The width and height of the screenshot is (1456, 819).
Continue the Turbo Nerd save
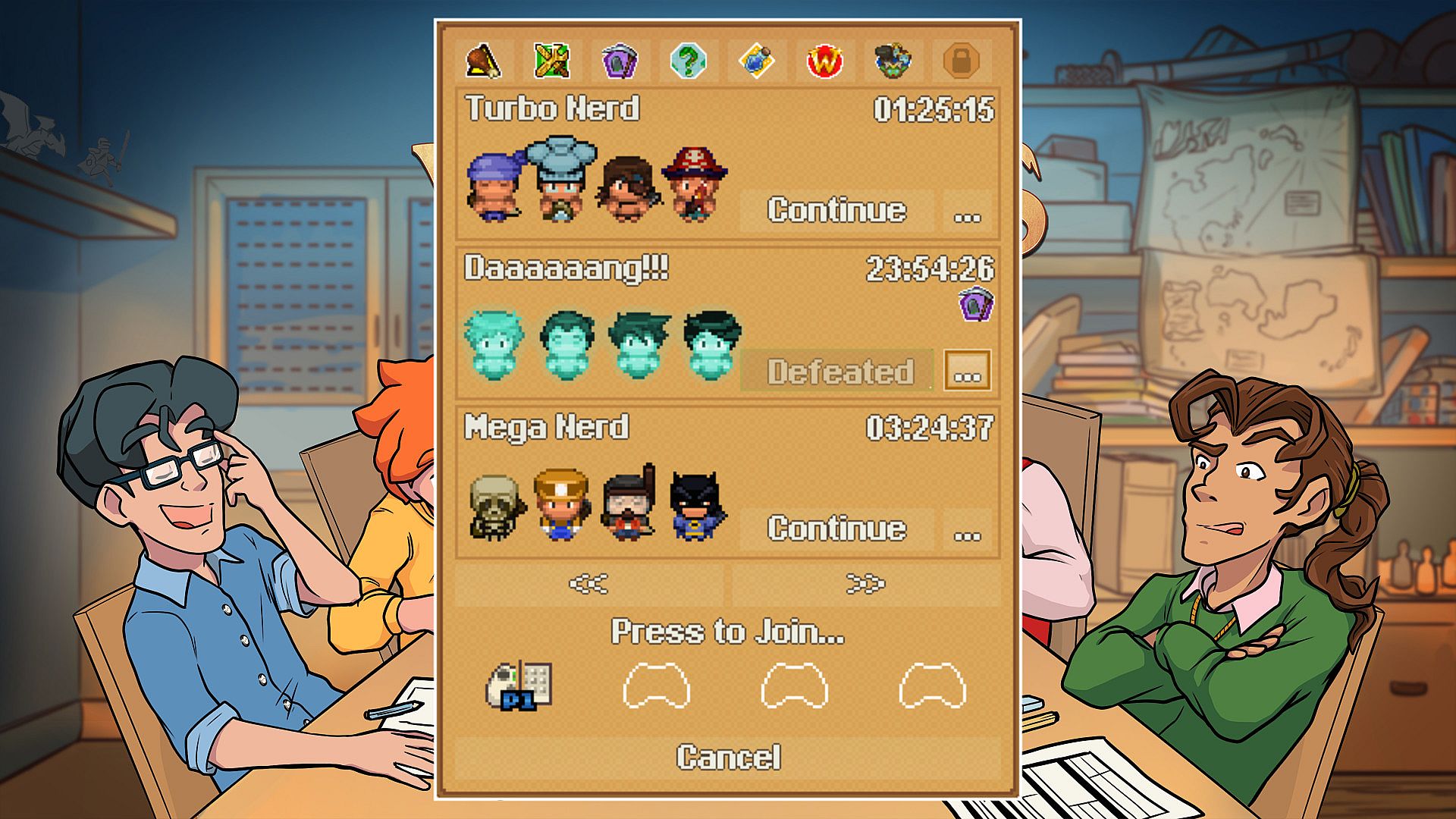click(x=836, y=210)
